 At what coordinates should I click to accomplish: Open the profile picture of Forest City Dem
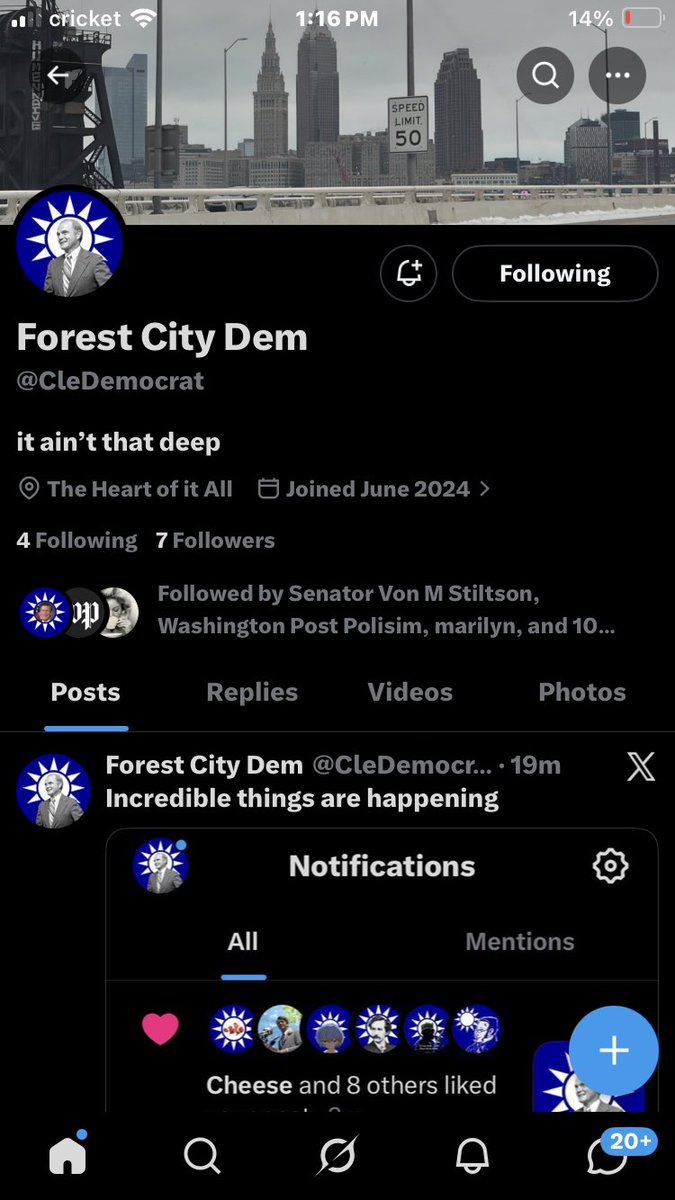pos(69,245)
